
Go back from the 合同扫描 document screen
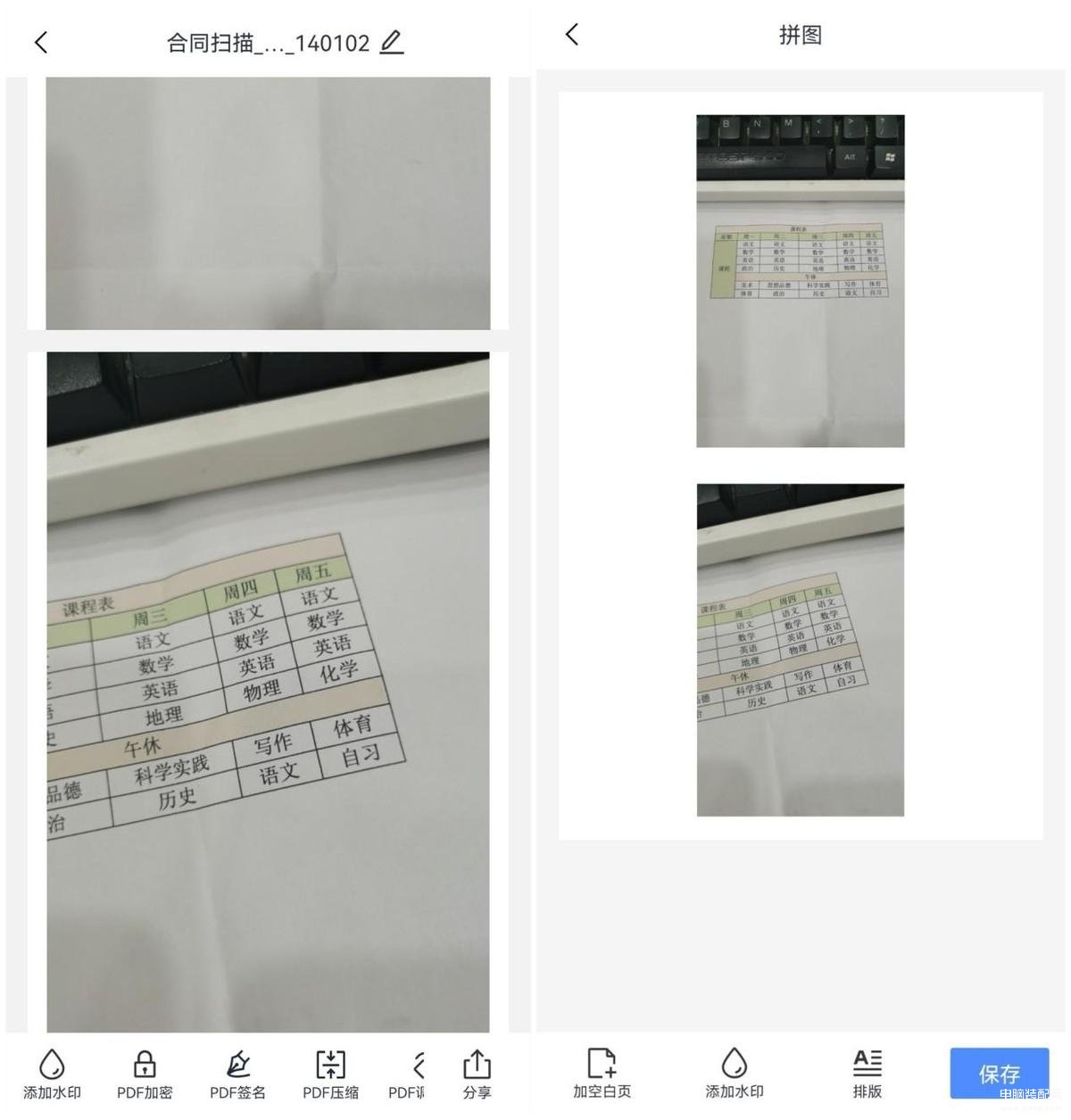tap(41, 42)
